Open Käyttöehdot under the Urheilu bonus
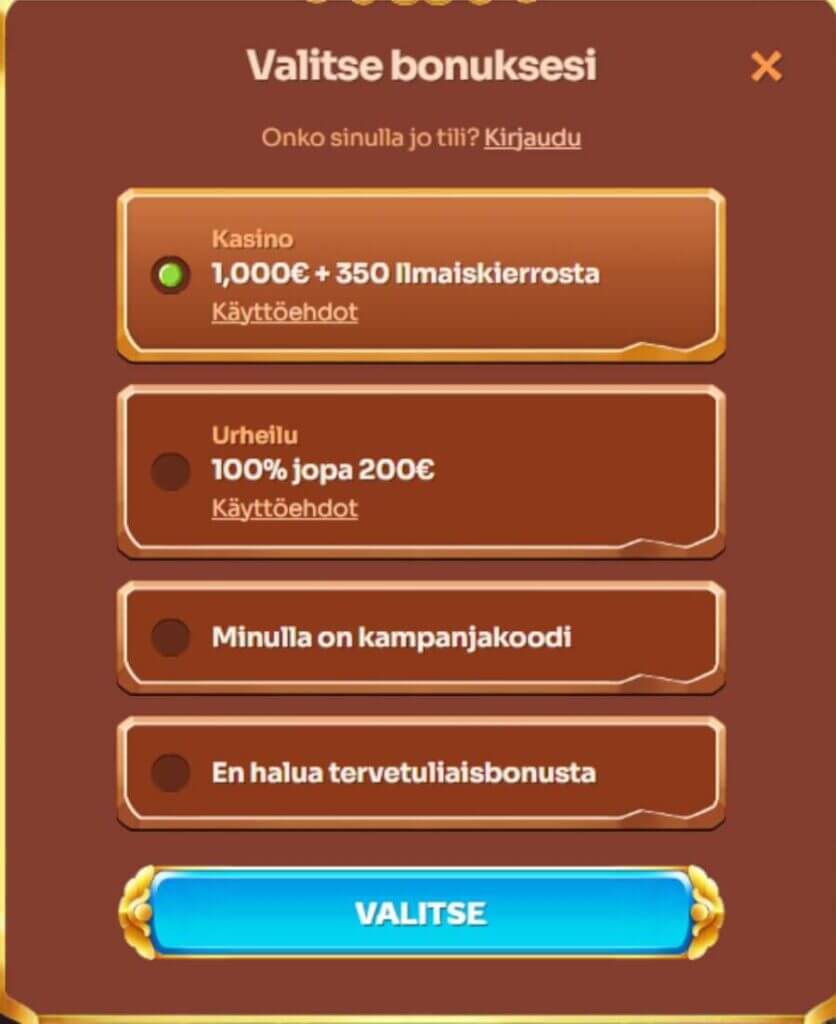Viewport: 836px width, 1024px height. click(x=283, y=508)
